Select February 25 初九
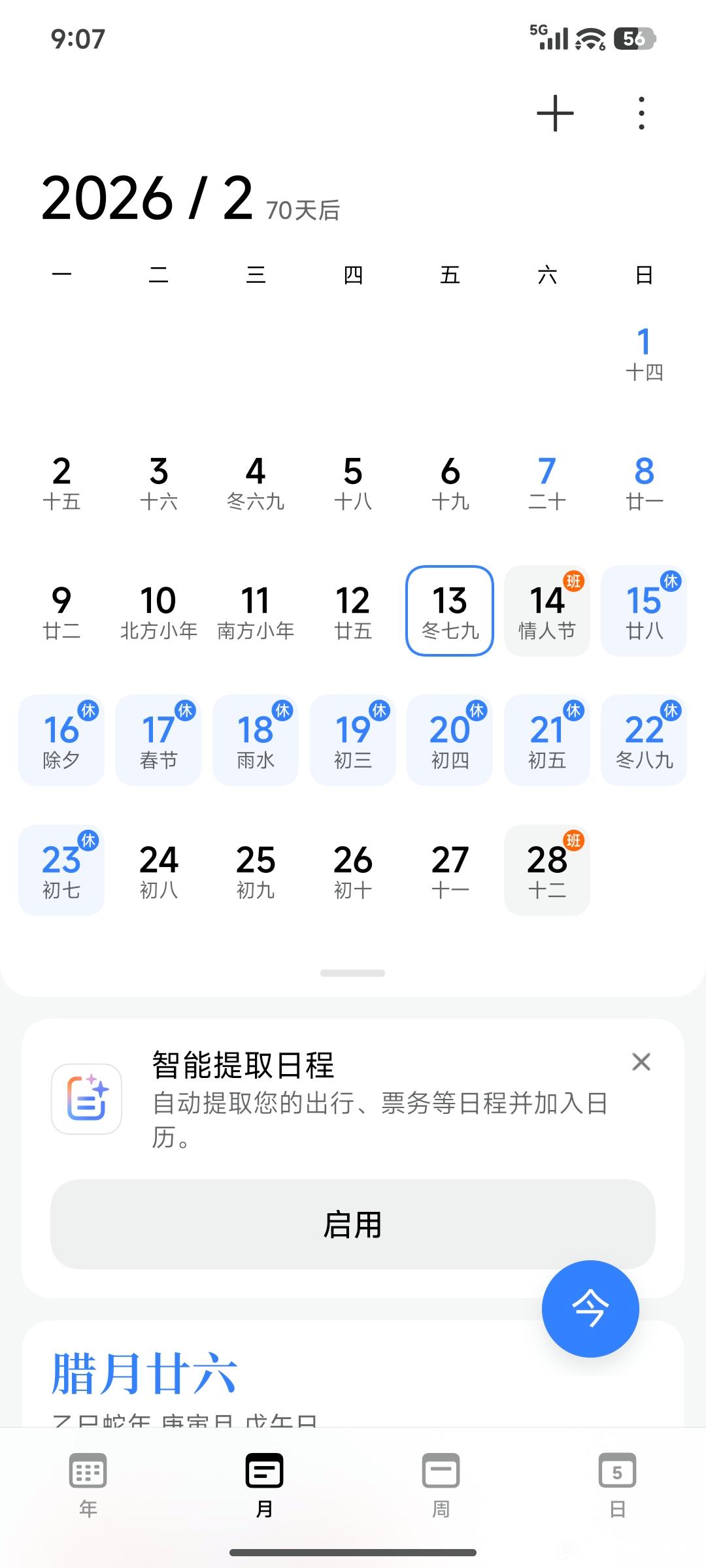This screenshot has height=1568, width=706. click(256, 870)
